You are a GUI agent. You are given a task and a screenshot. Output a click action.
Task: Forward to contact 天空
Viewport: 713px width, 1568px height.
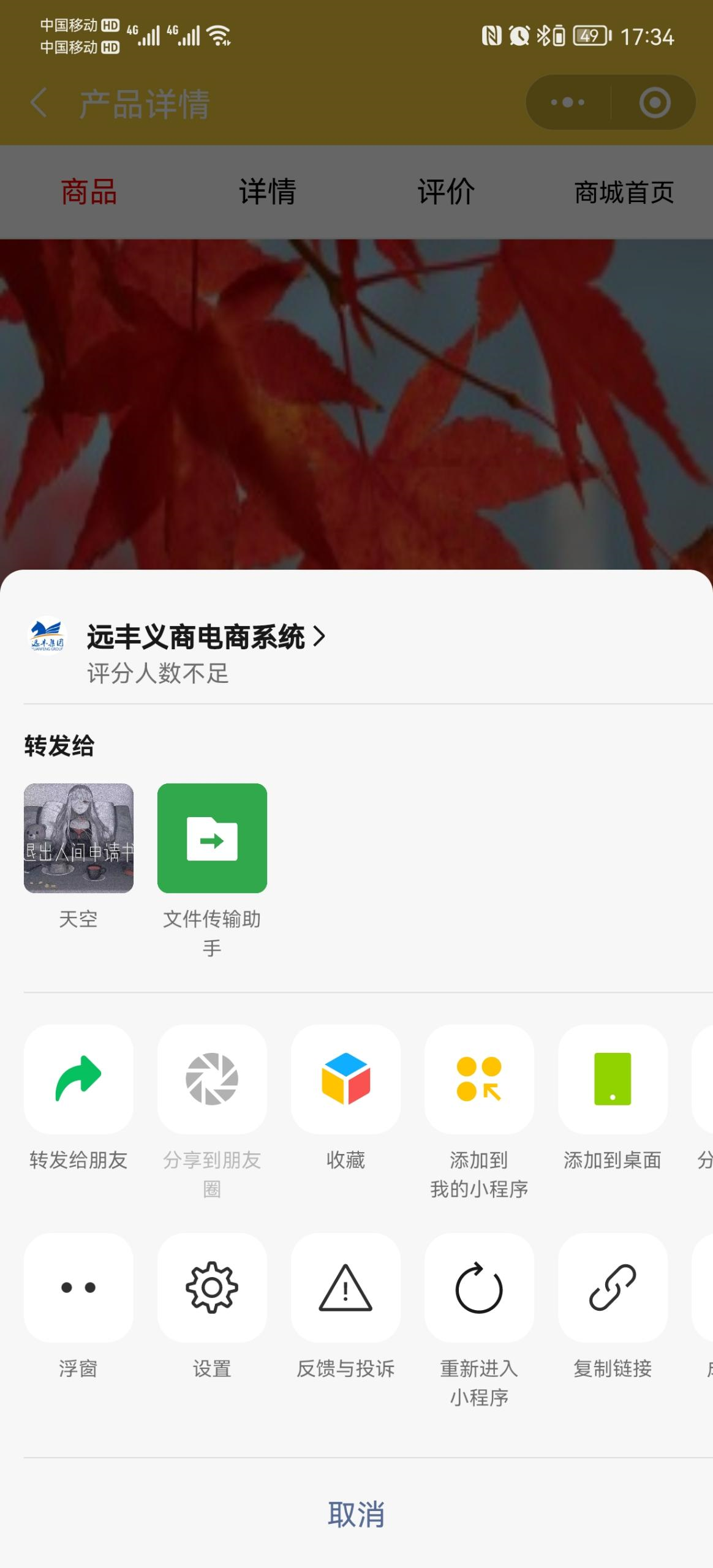[x=78, y=838]
